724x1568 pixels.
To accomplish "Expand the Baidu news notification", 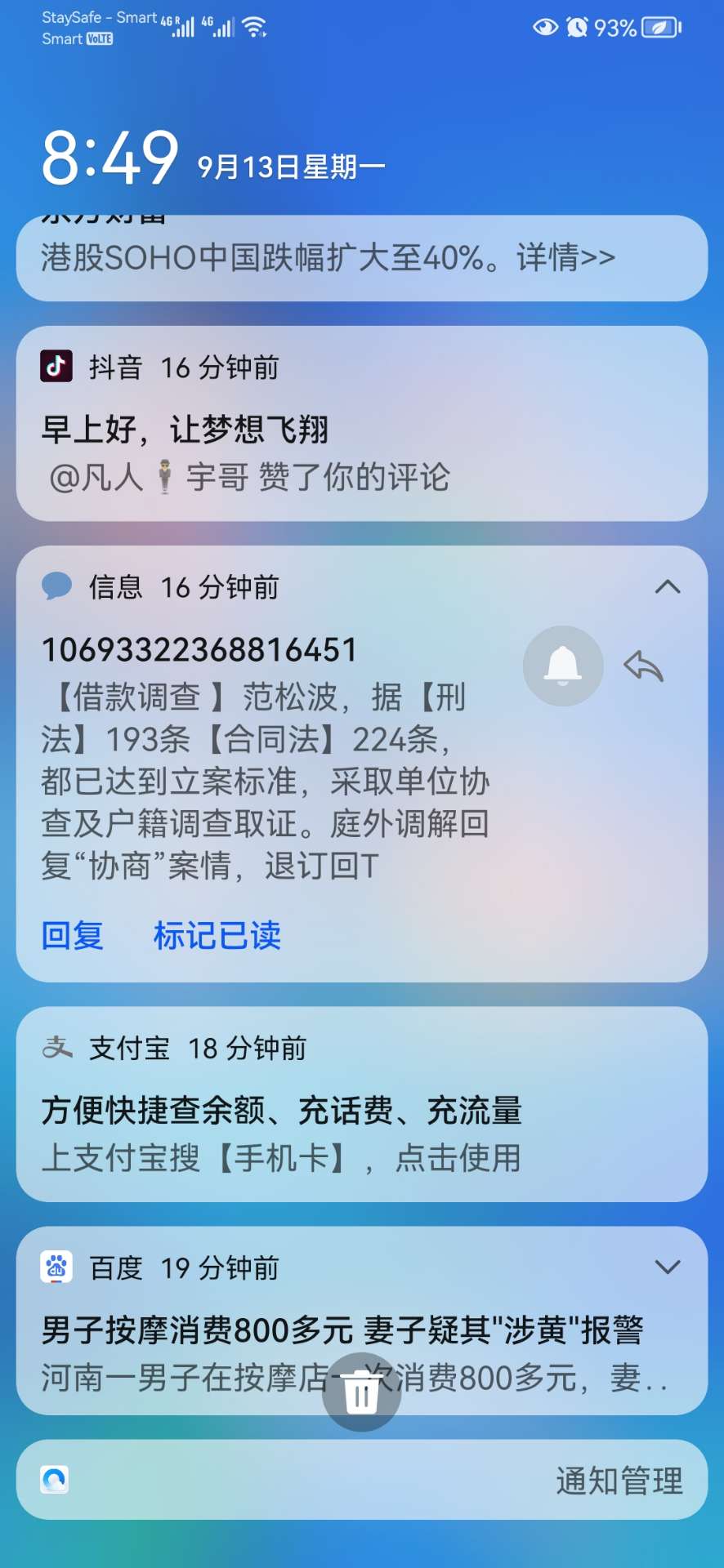I will point(668,1267).
